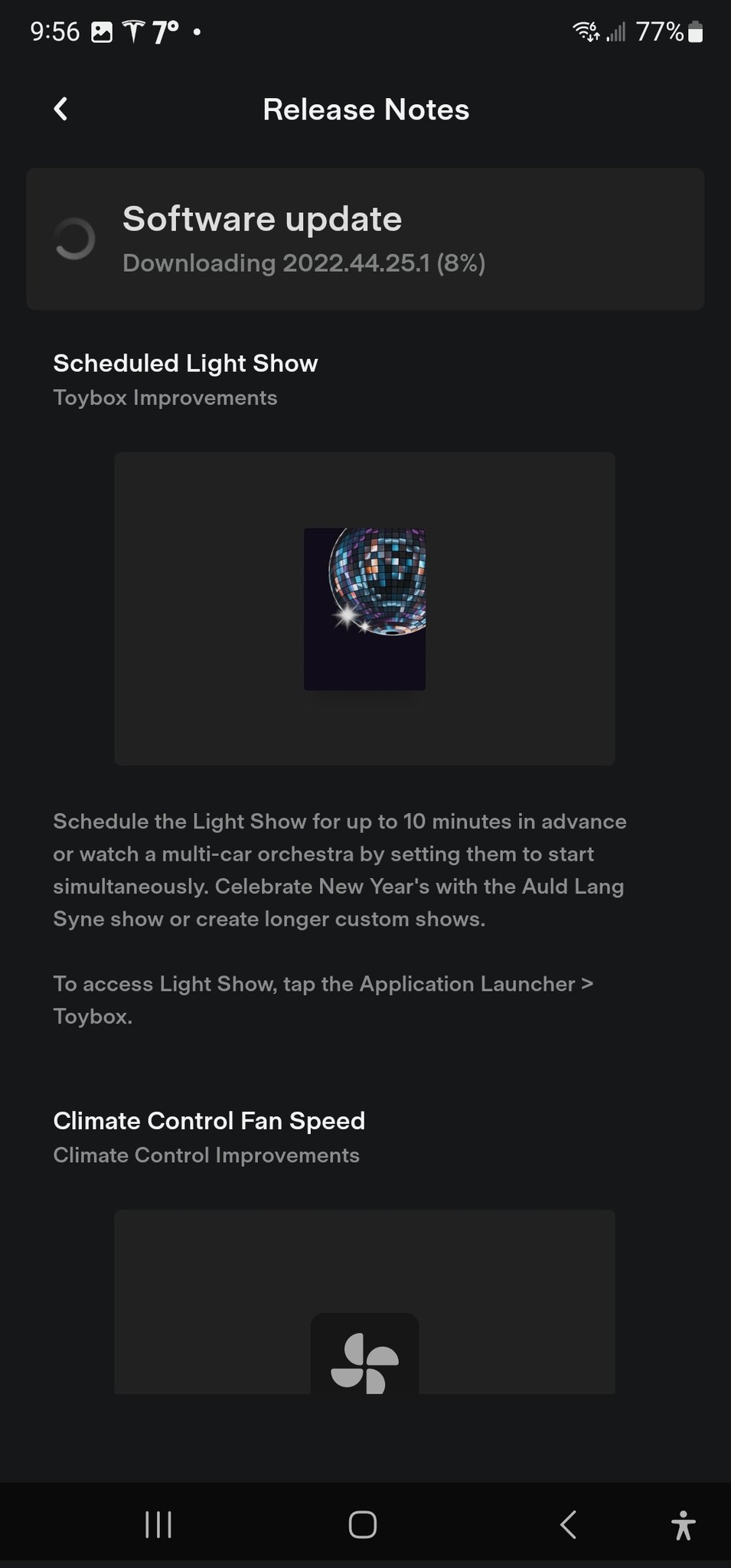This screenshot has width=731, height=1568.
Task: Open the accessibility shortcut button
Action: click(683, 1524)
